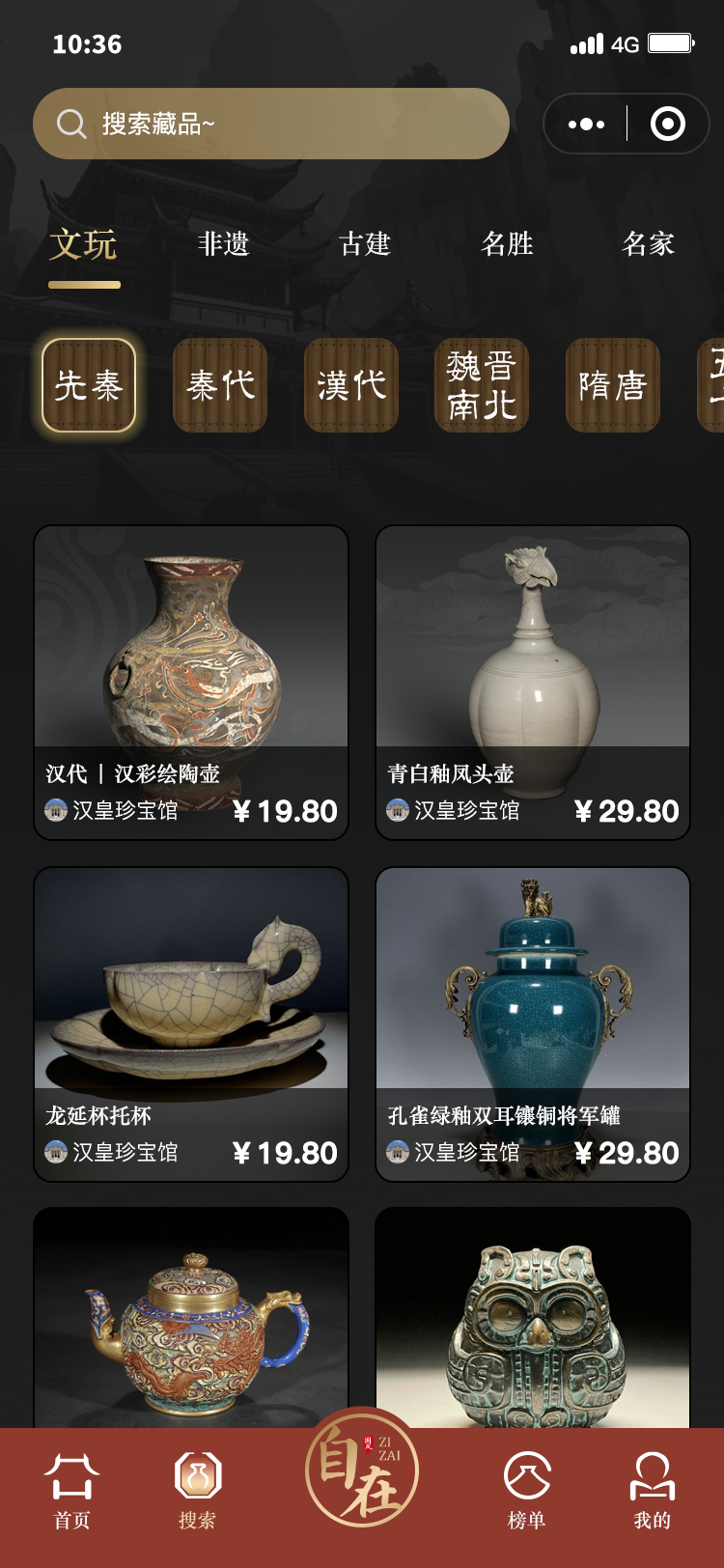
Task: Switch to the 榜单 rankings tab
Action: [x=527, y=1492]
